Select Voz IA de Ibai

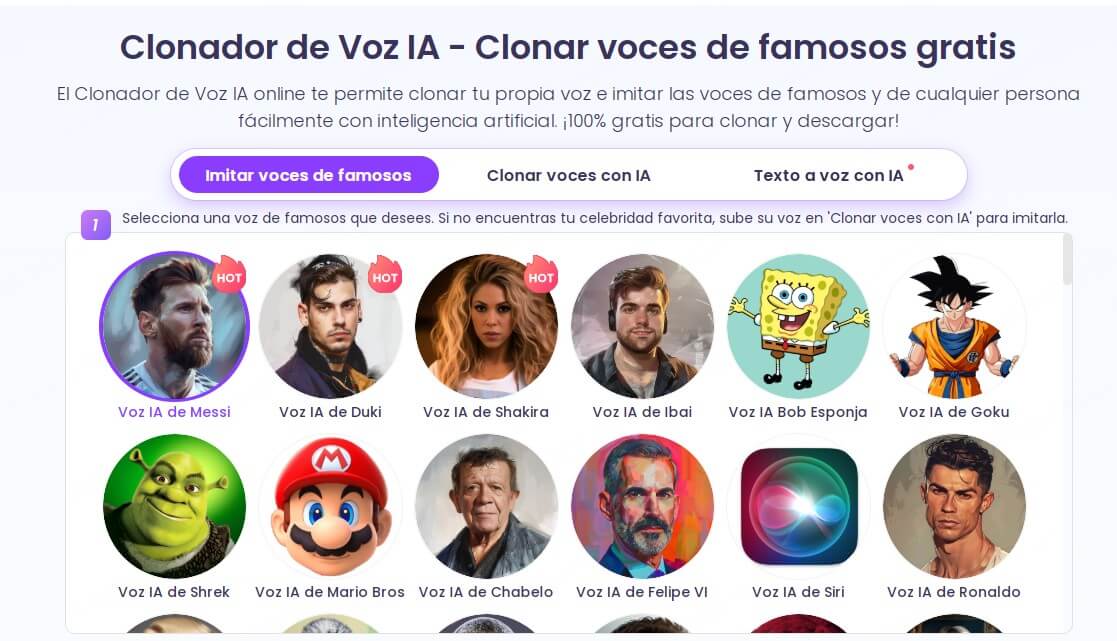point(642,327)
